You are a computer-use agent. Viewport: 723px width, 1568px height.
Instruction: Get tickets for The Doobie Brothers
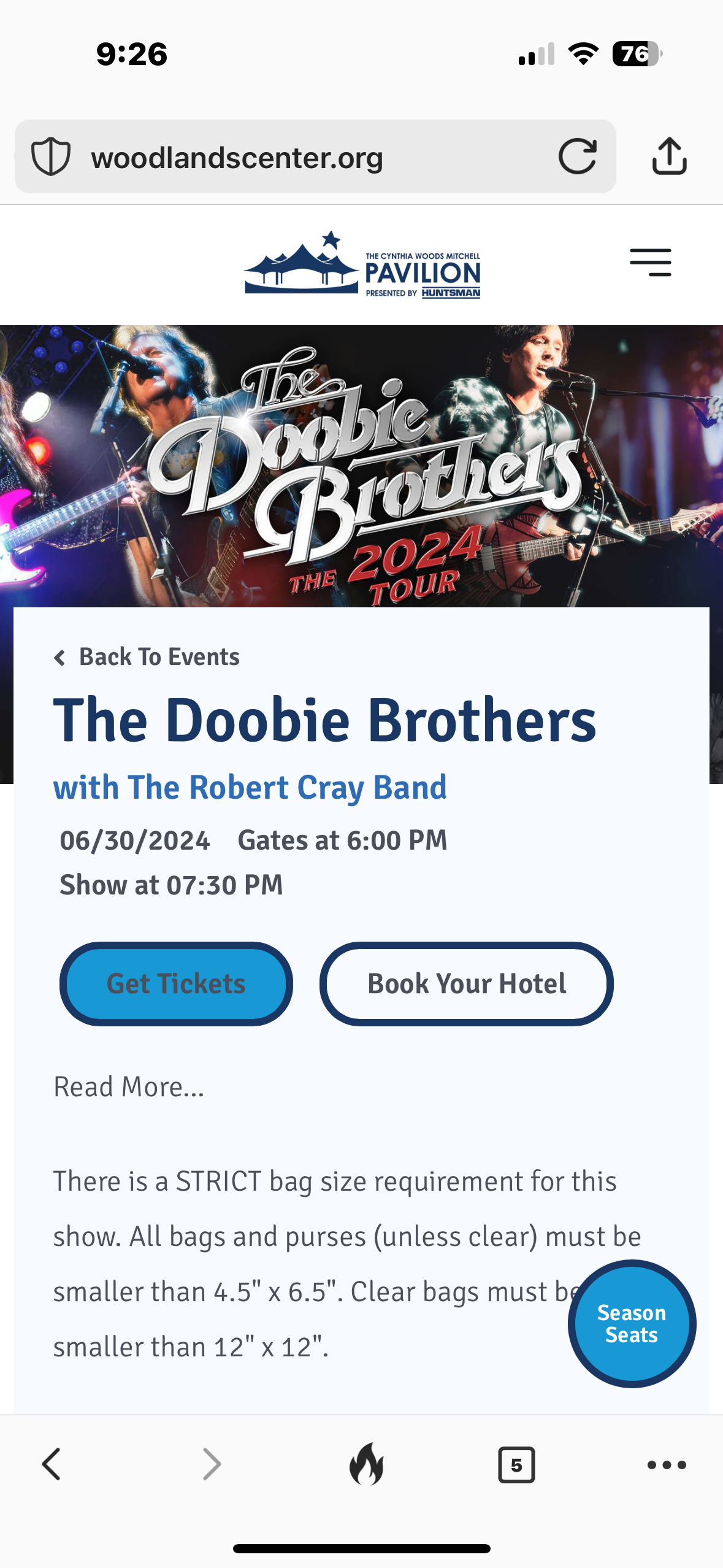click(x=176, y=984)
